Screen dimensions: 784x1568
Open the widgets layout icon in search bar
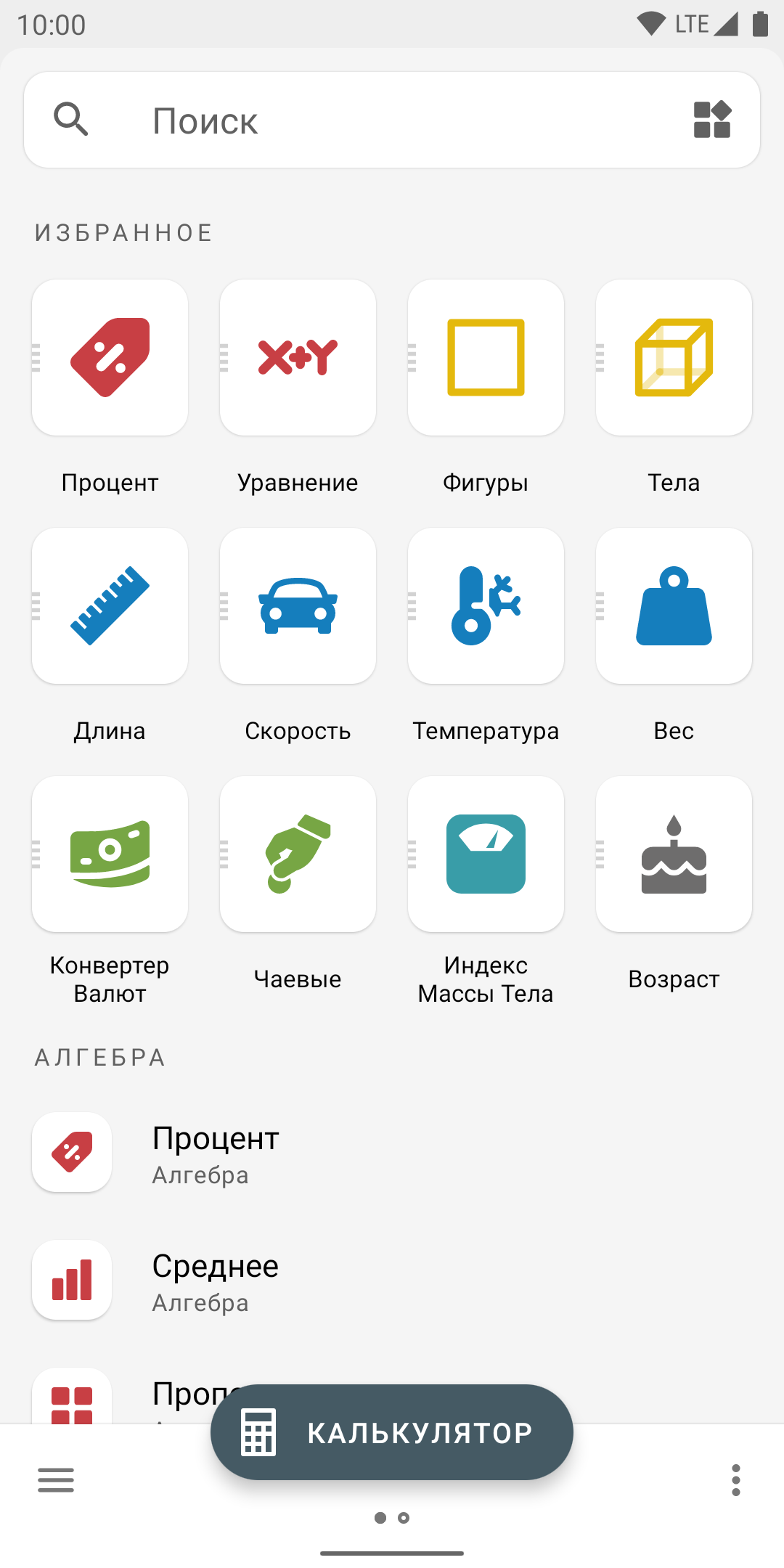[x=711, y=120]
